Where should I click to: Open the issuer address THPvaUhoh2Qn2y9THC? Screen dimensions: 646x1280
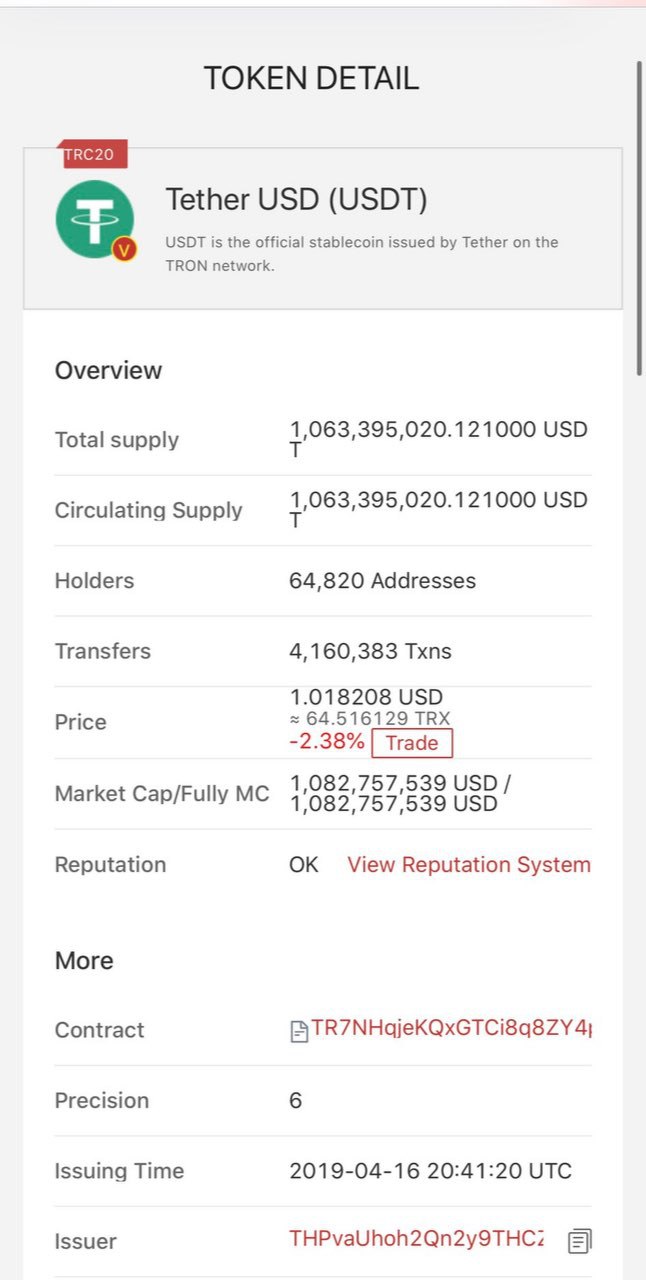(417, 1240)
